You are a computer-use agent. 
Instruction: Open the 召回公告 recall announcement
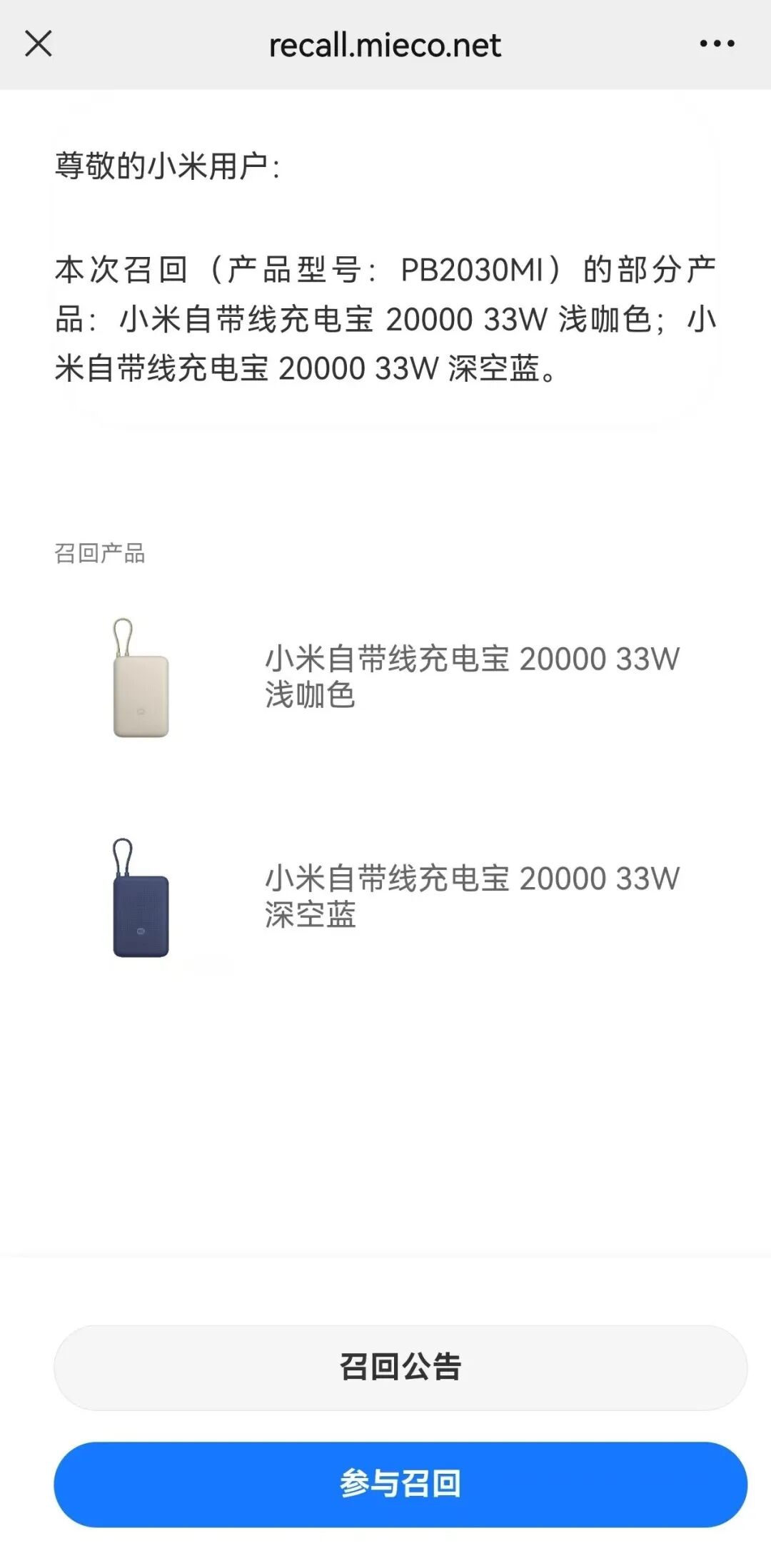click(400, 1367)
